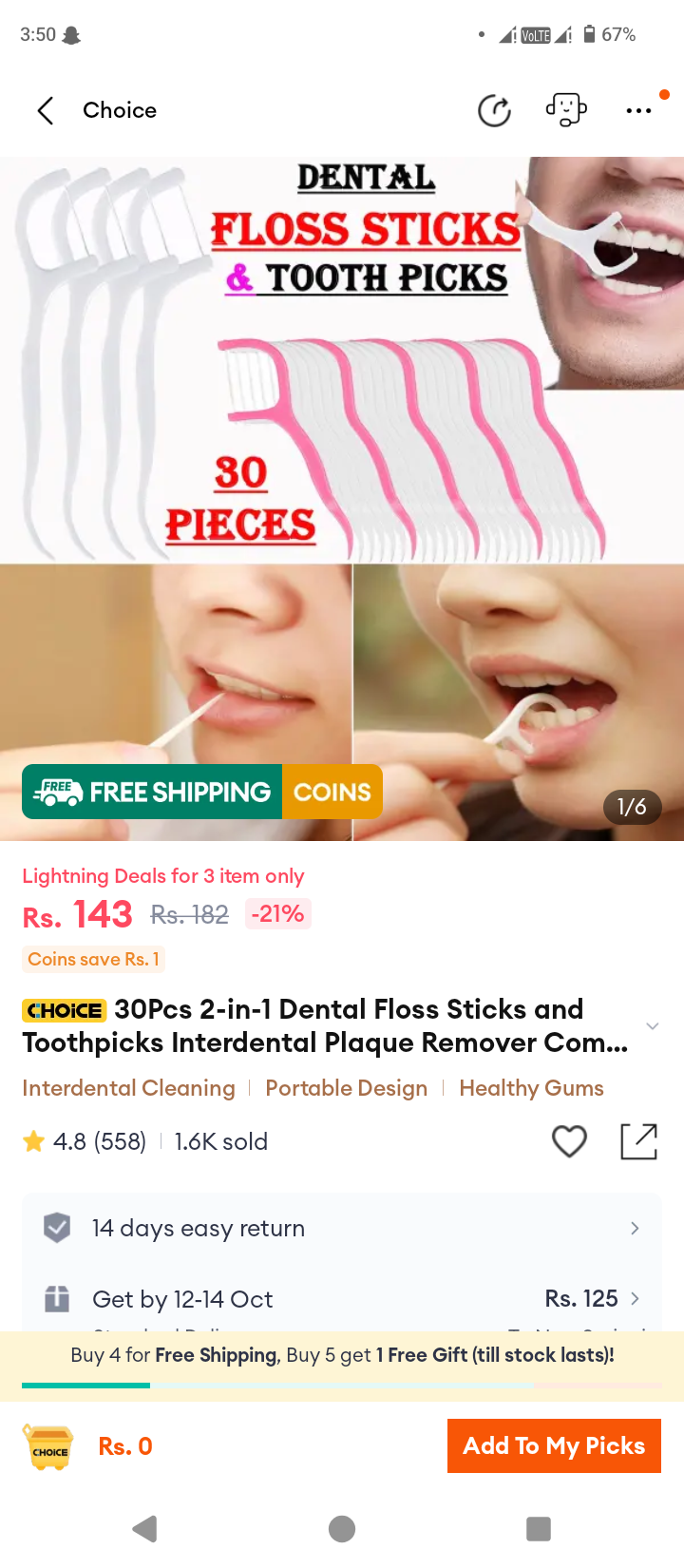The image size is (684, 1568).
Task: Add To My Picks
Action: click(554, 1445)
